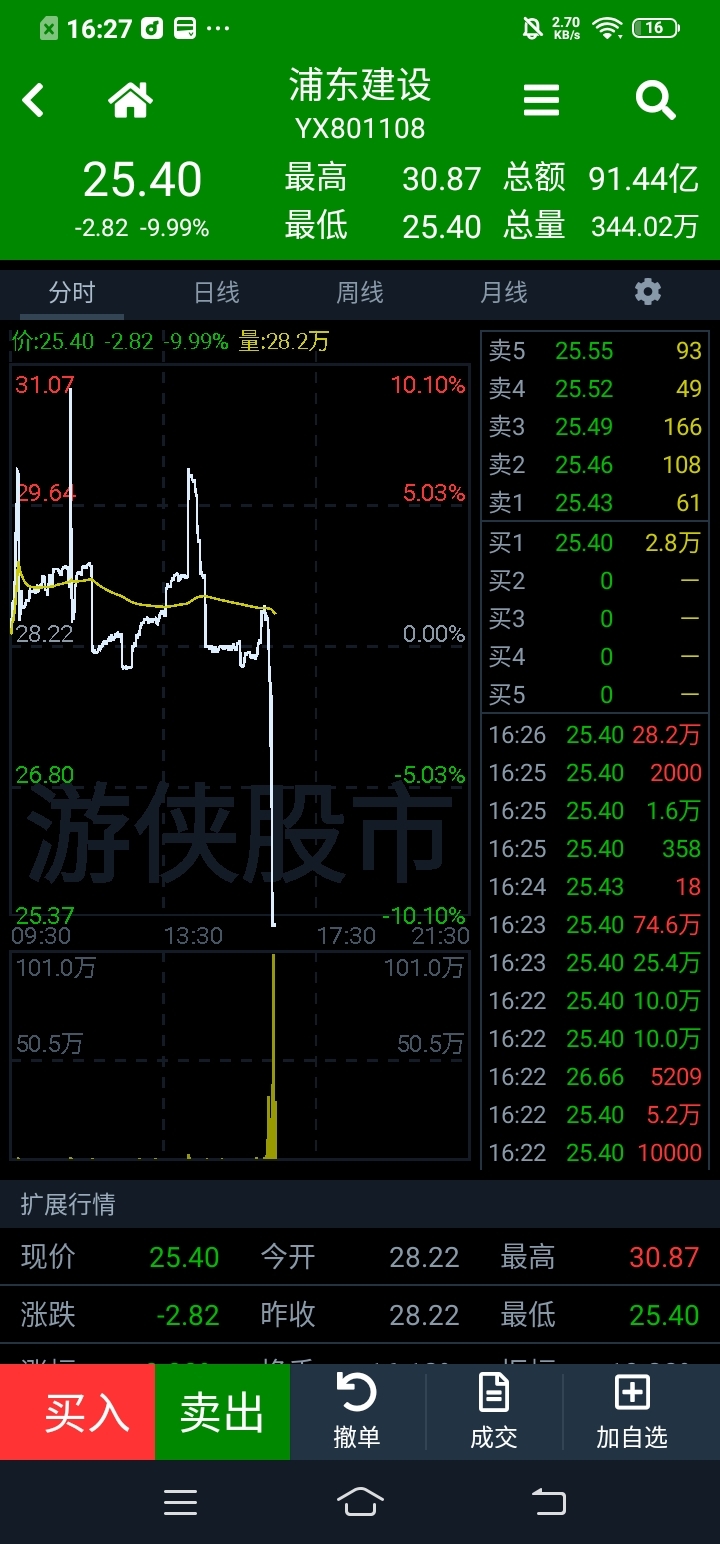This screenshot has height=1544, width=720.
Task: Search for a stock via the magnifier
Action: click(655, 101)
